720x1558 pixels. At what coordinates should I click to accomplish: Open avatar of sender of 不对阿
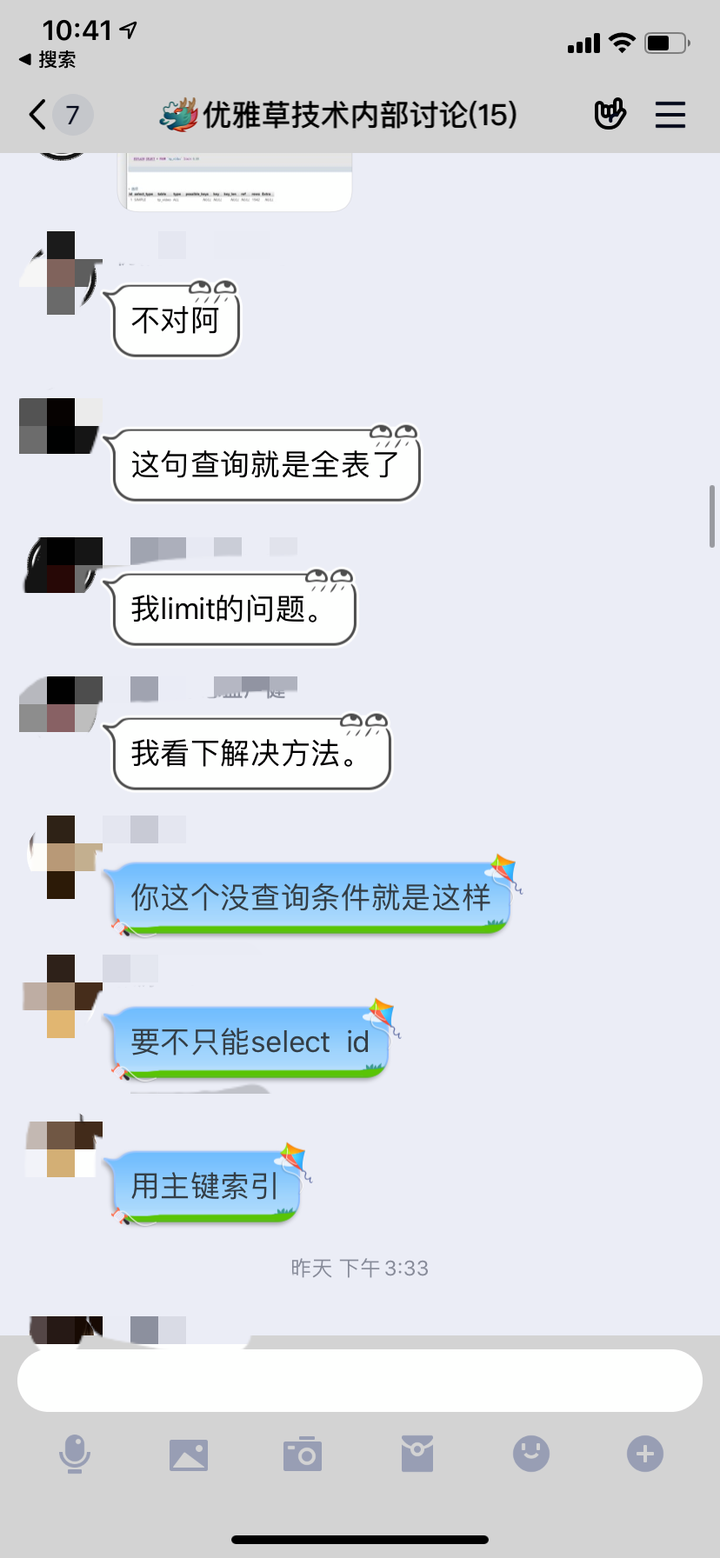pyautogui.click(x=61, y=272)
